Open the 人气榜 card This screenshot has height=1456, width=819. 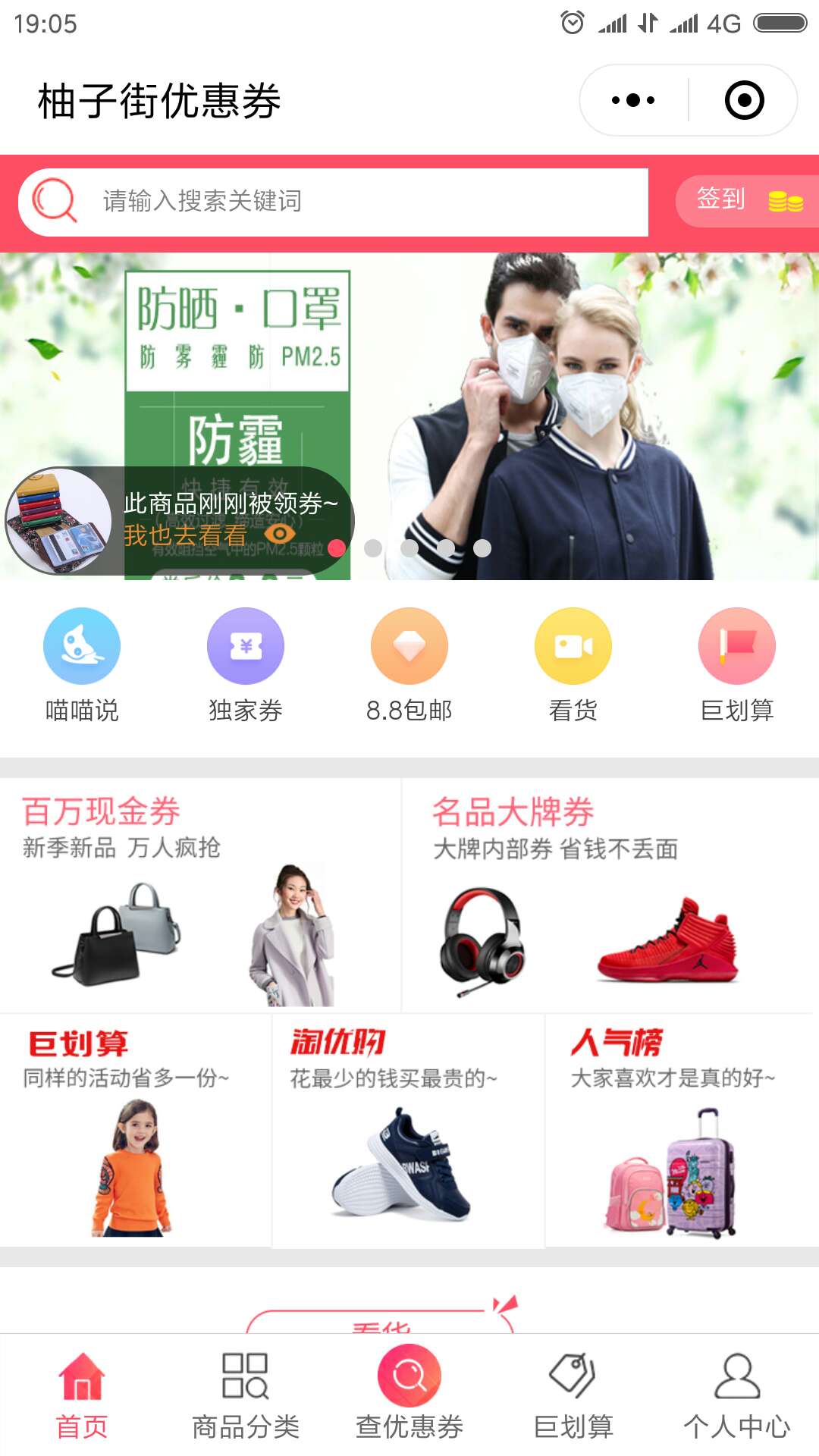click(682, 1131)
